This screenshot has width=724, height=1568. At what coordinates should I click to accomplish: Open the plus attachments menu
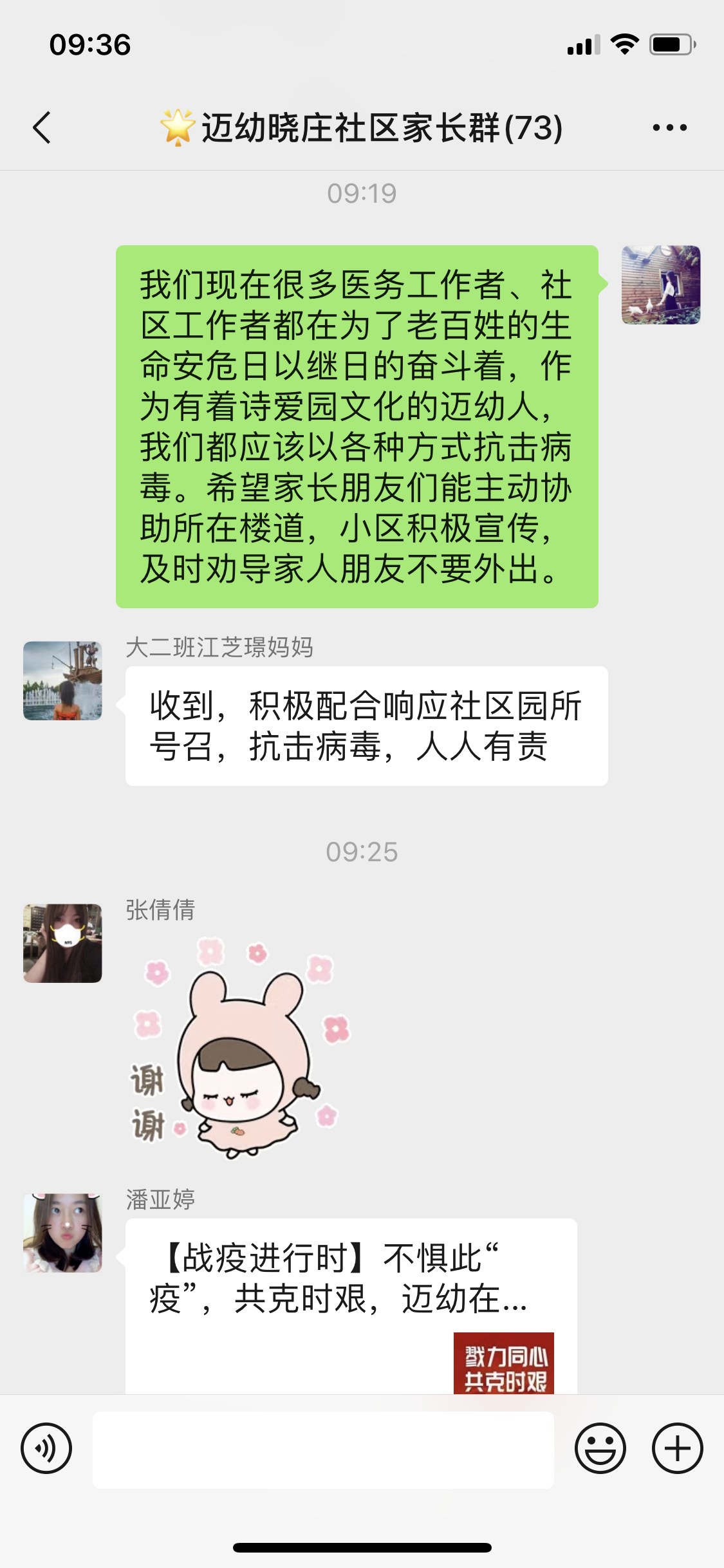677,1449
